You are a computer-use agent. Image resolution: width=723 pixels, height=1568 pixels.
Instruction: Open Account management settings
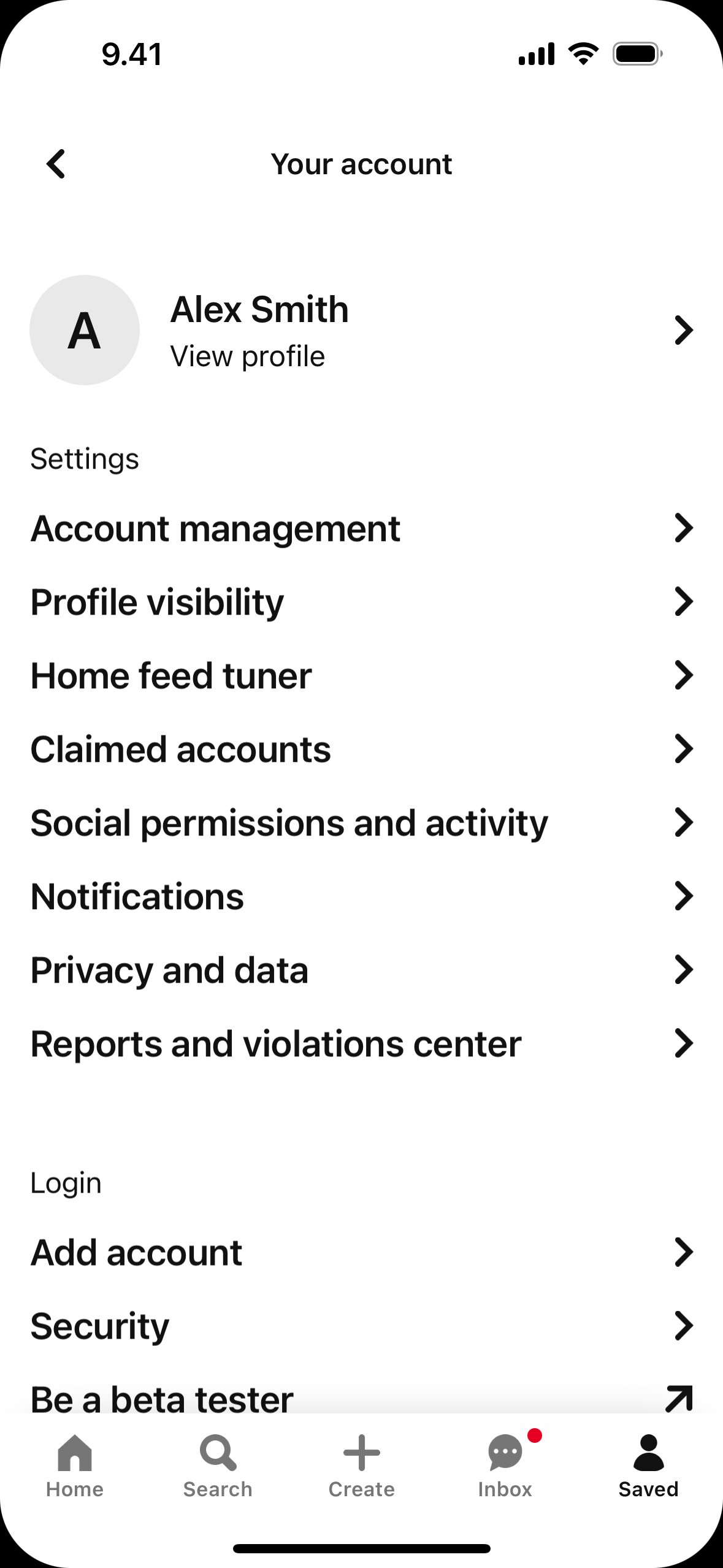[x=361, y=528]
